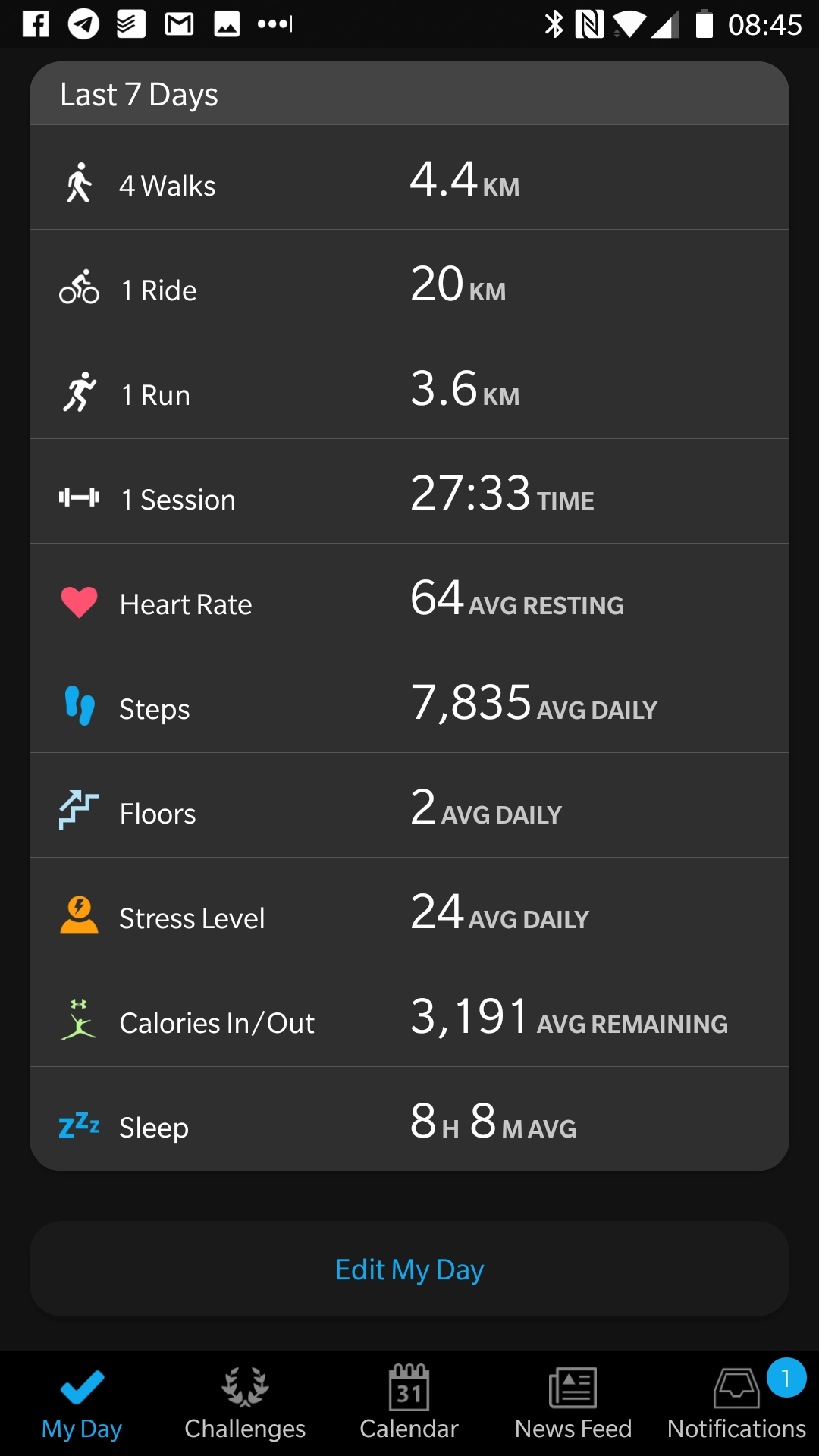Viewport: 819px width, 1456px height.
Task: Select the My Day tab
Action: pos(82,1404)
